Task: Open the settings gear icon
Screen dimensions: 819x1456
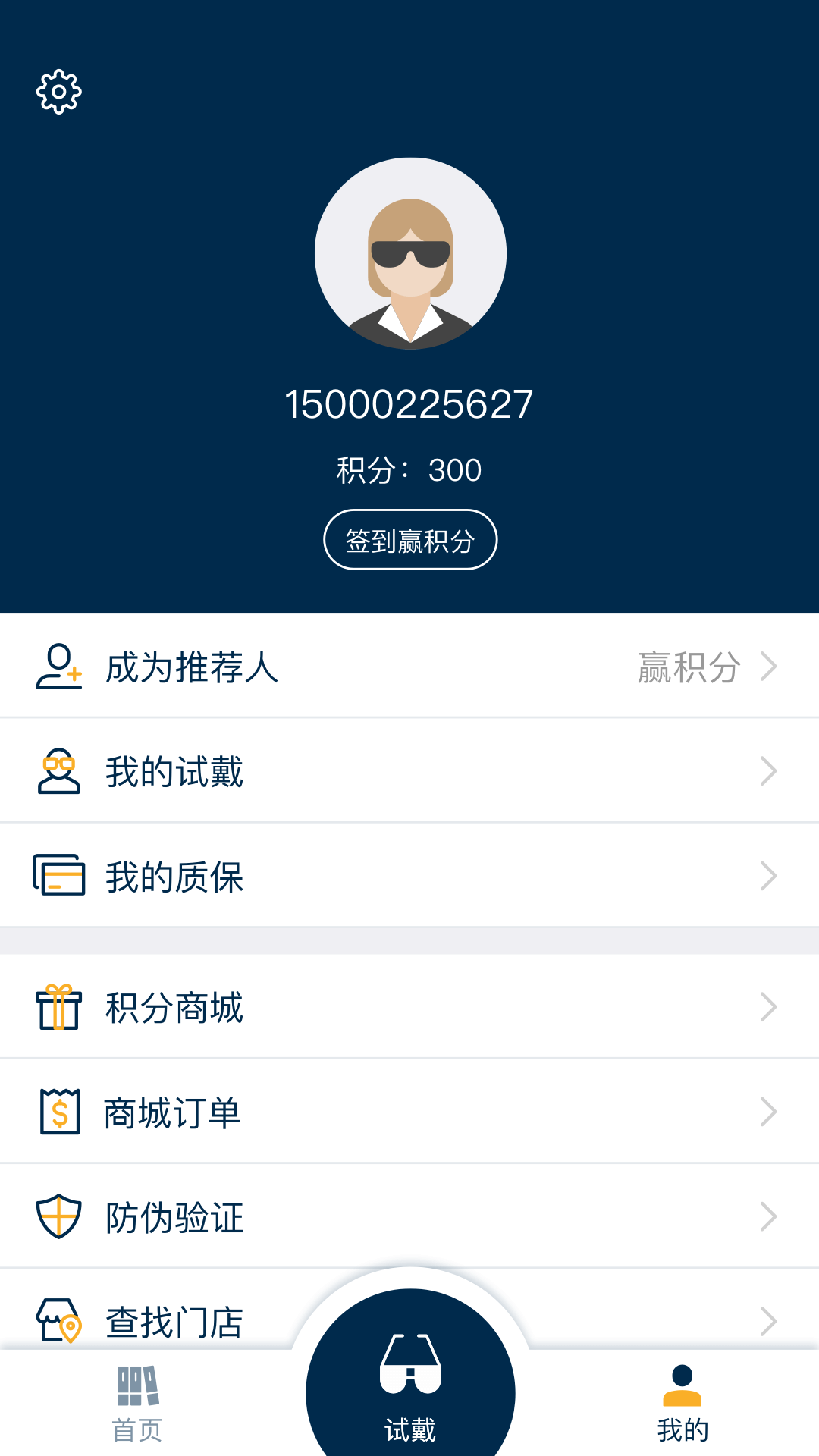Action: (59, 93)
